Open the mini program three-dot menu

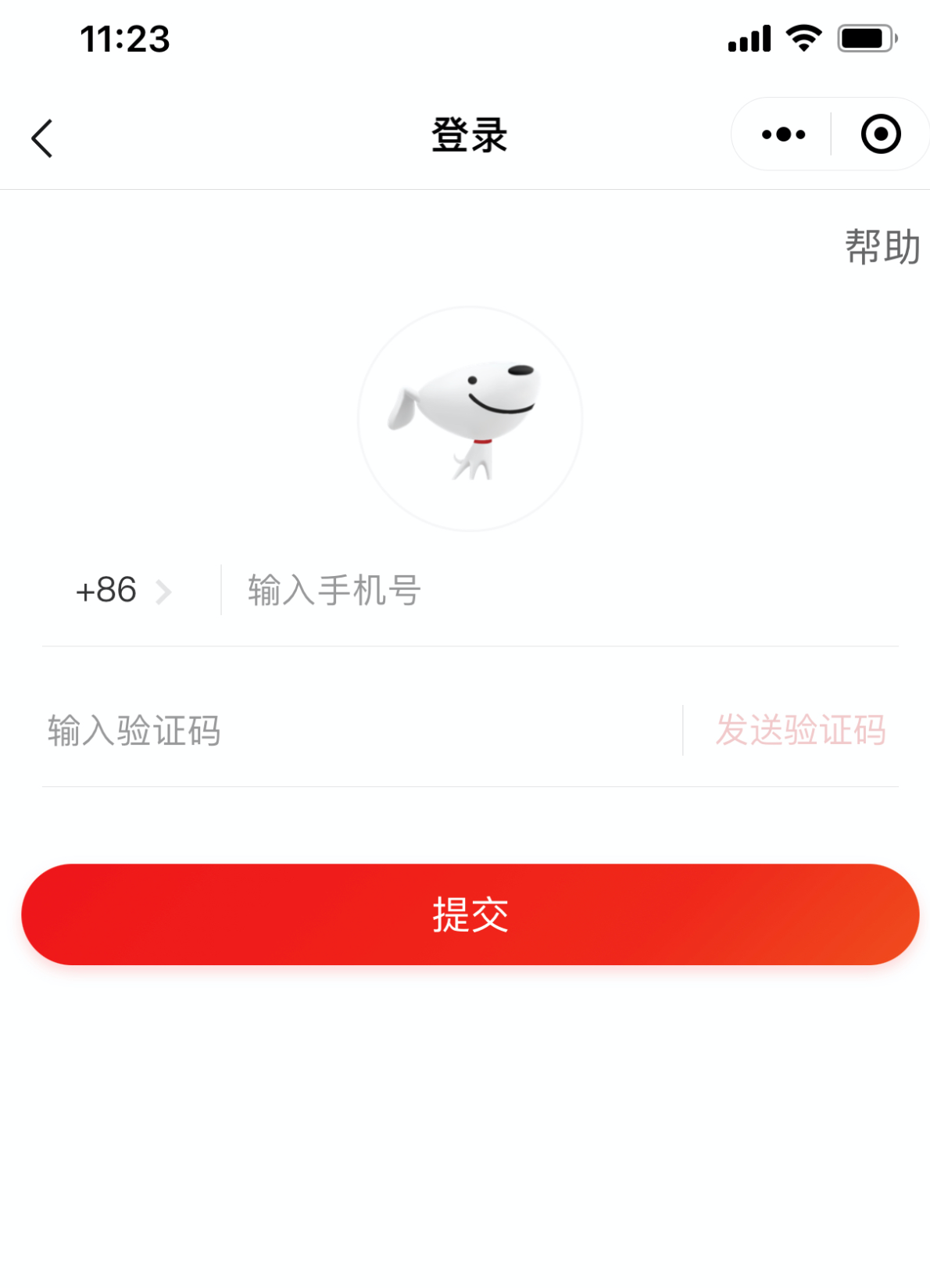pos(783,134)
